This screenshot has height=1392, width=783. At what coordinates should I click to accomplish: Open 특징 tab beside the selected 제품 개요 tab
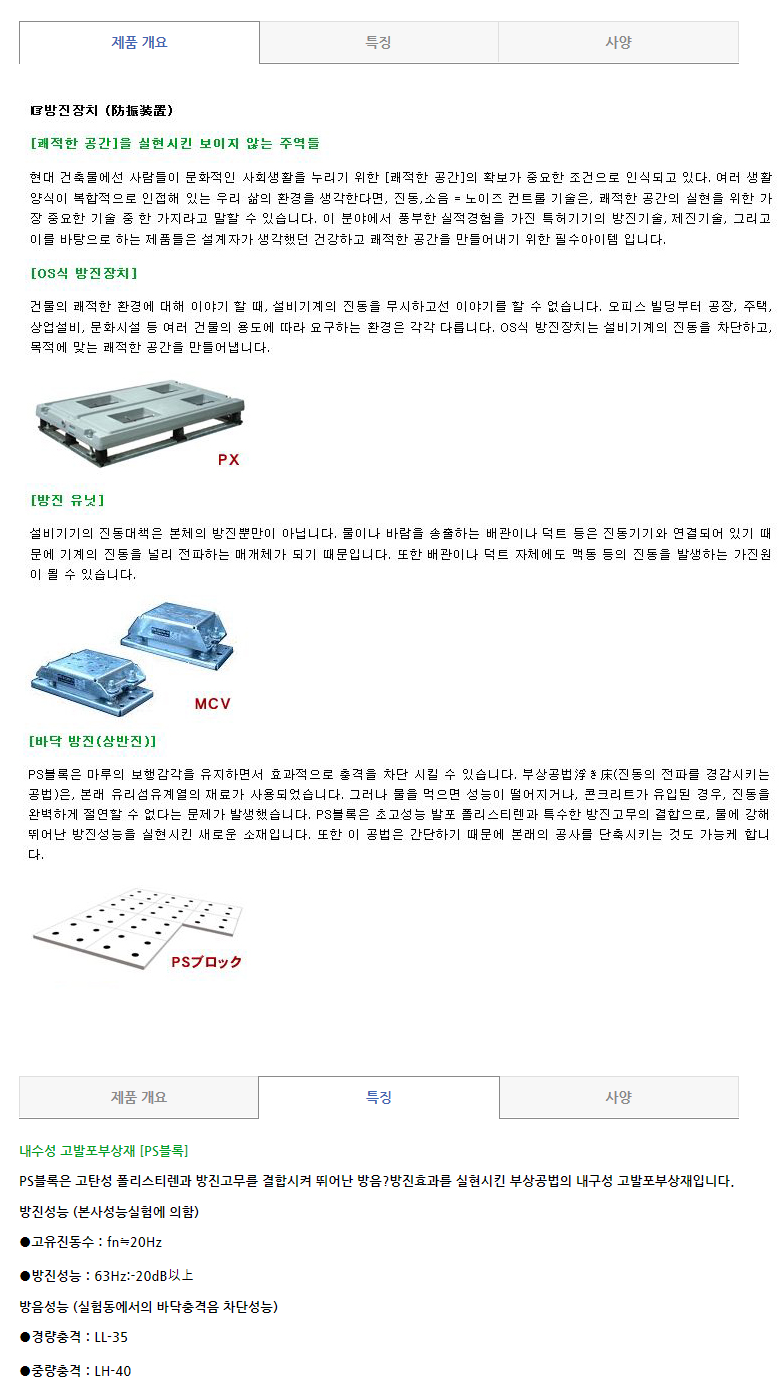coord(378,43)
